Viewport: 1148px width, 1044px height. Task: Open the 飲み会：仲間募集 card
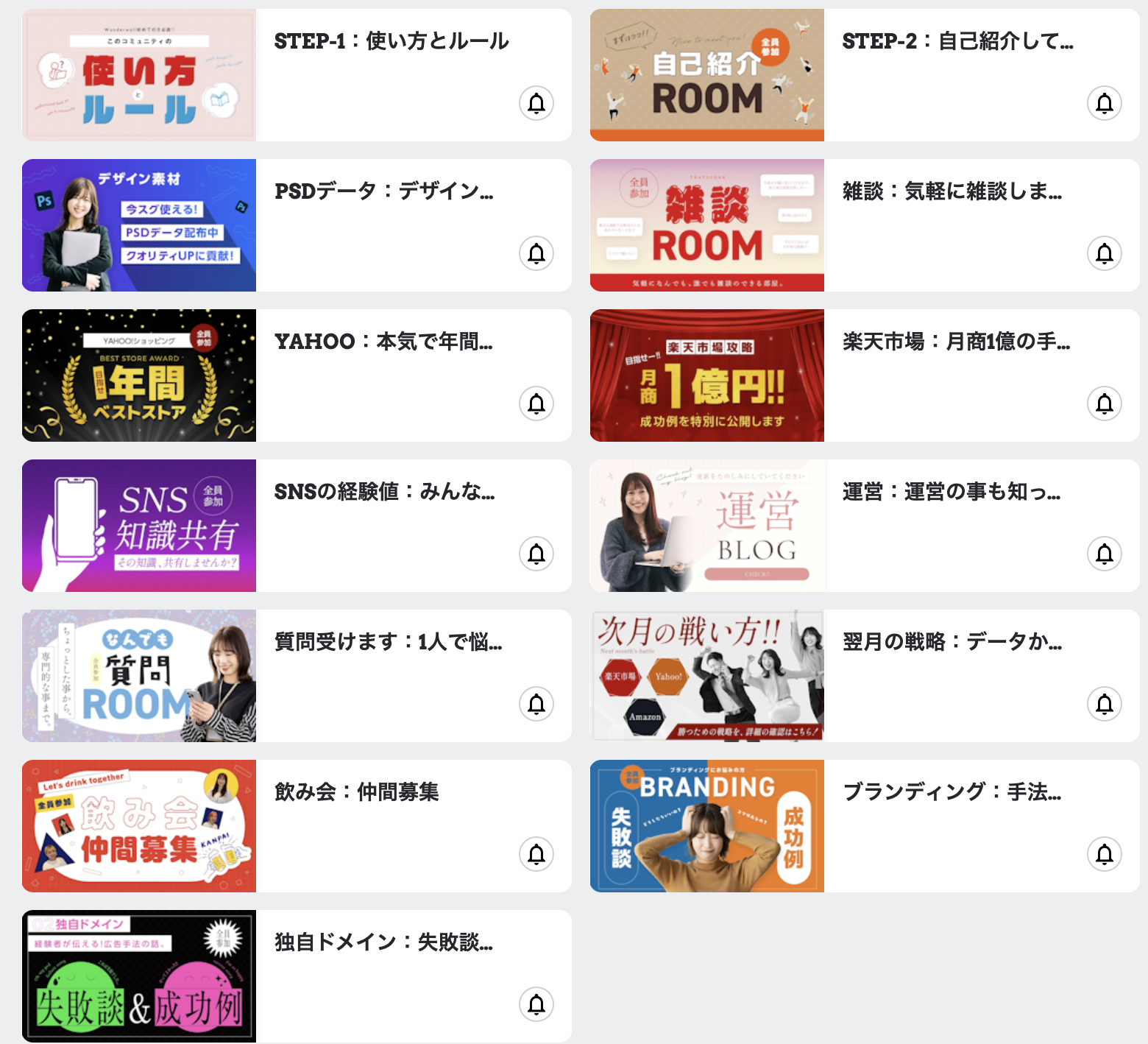(x=356, y=793)
